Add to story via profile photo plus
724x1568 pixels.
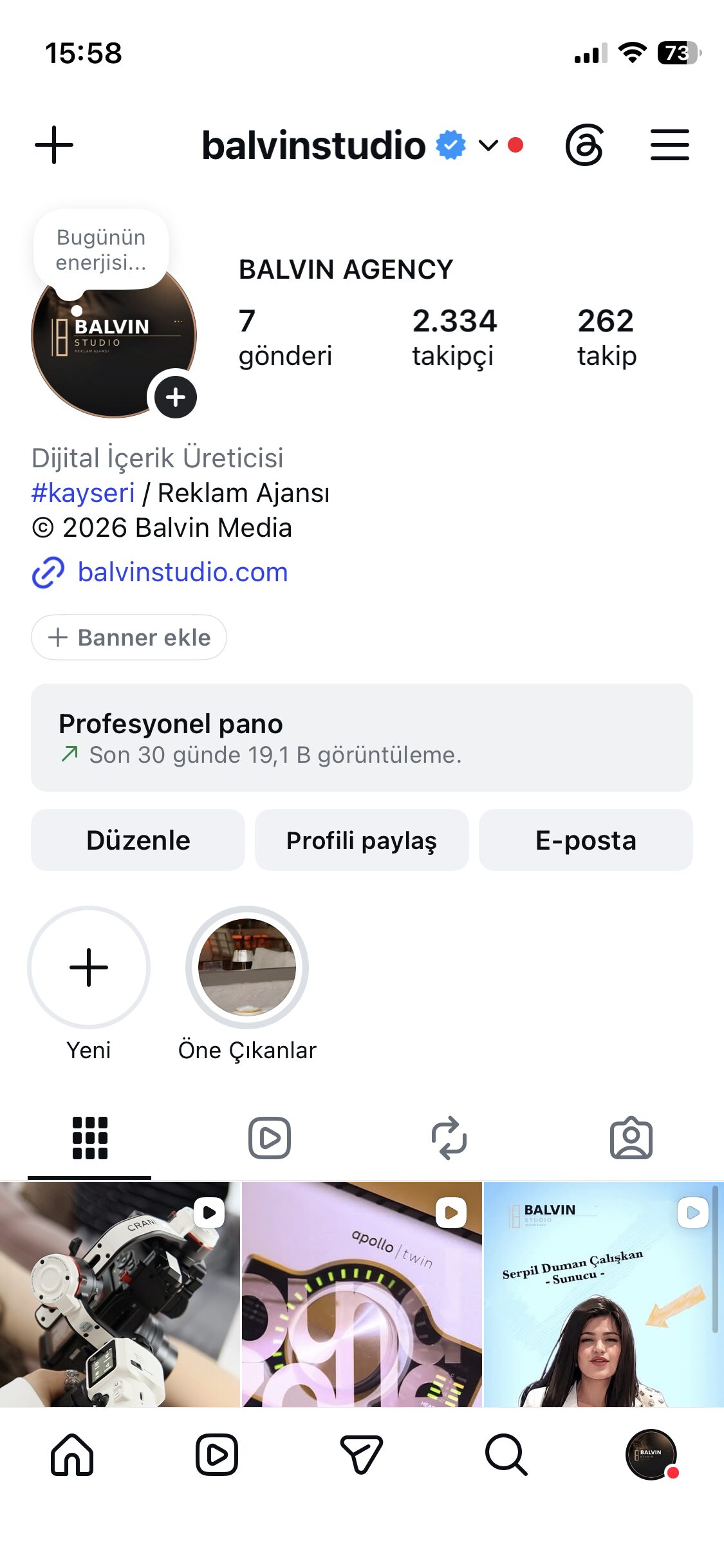click(175, 397)
